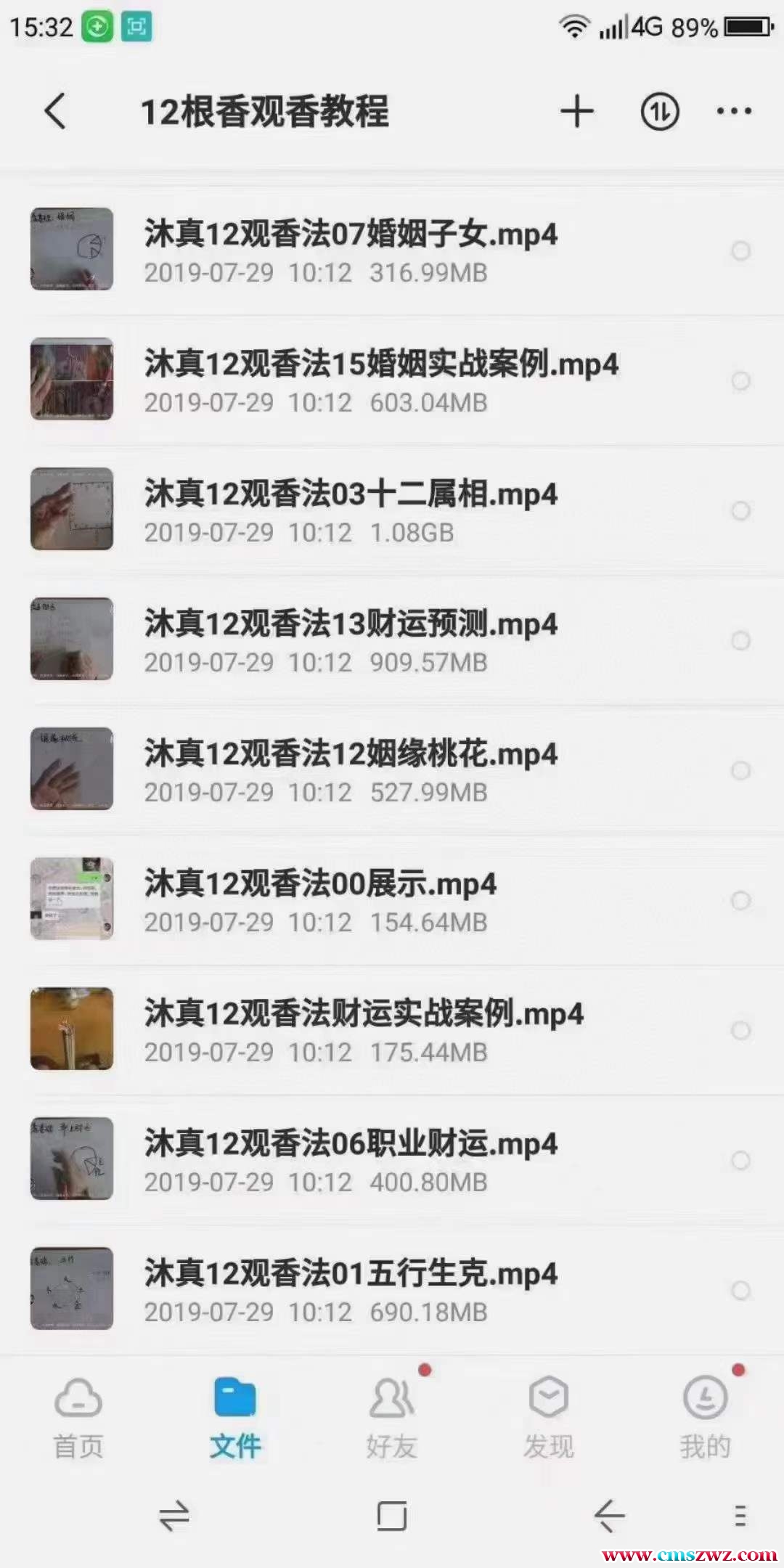Go back from 12根香观香教程 folder

(55, 112)
